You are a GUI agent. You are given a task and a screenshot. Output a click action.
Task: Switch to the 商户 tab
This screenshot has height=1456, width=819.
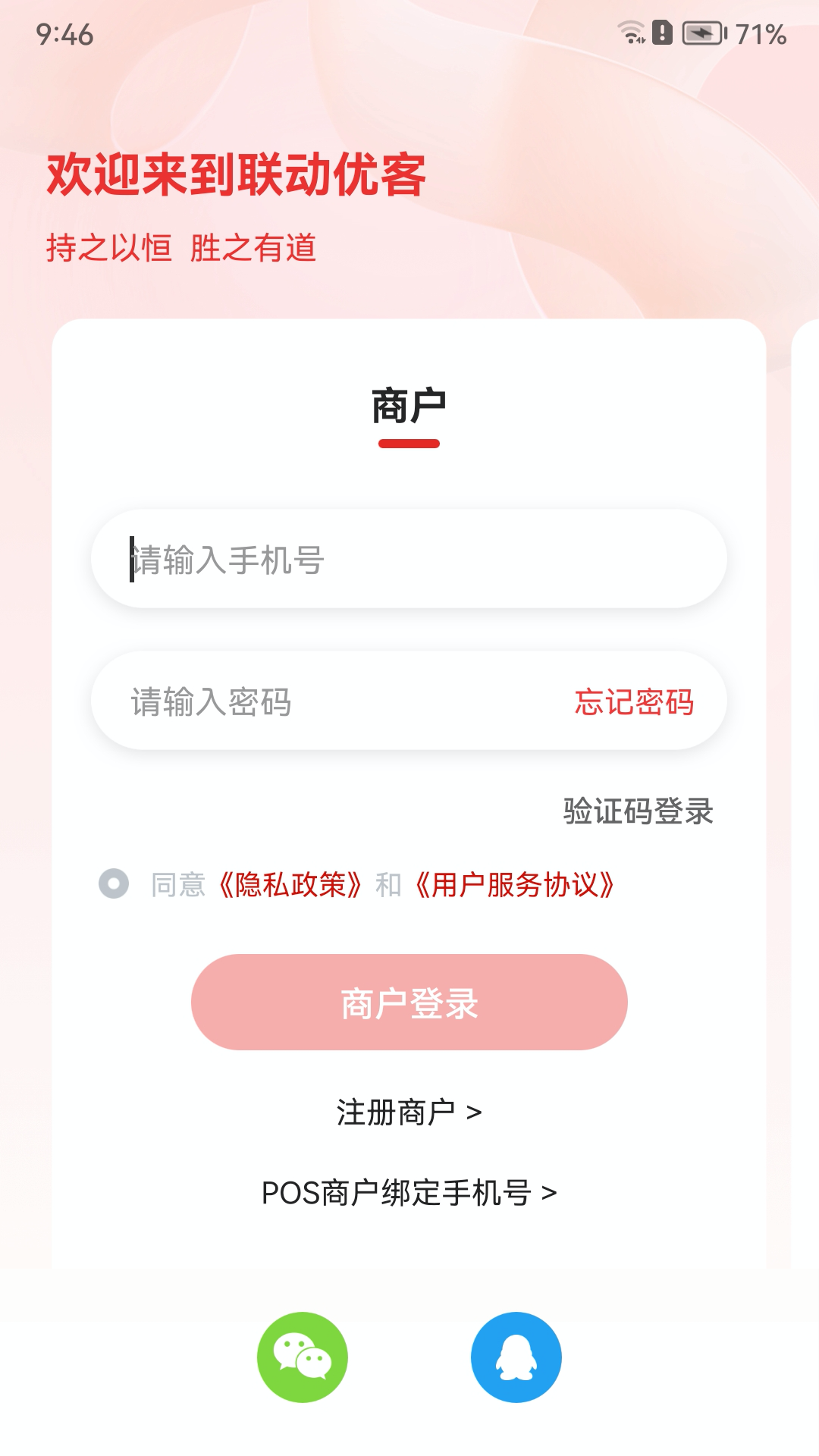coord(409,406)
